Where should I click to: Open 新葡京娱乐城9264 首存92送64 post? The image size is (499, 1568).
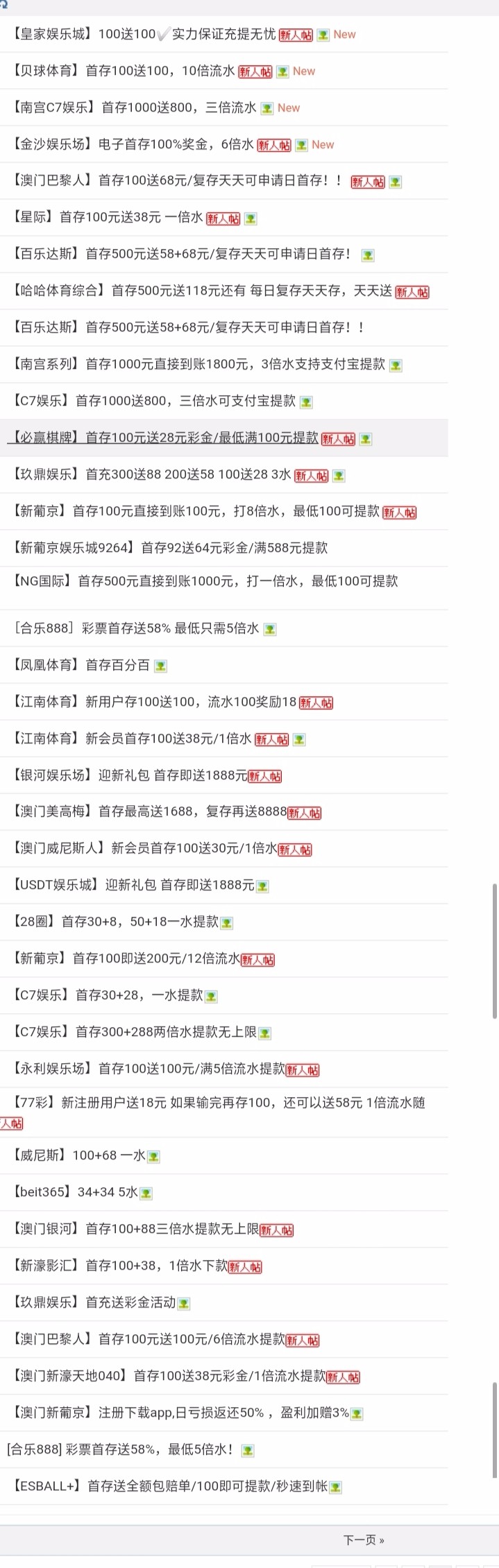[169, 548]
